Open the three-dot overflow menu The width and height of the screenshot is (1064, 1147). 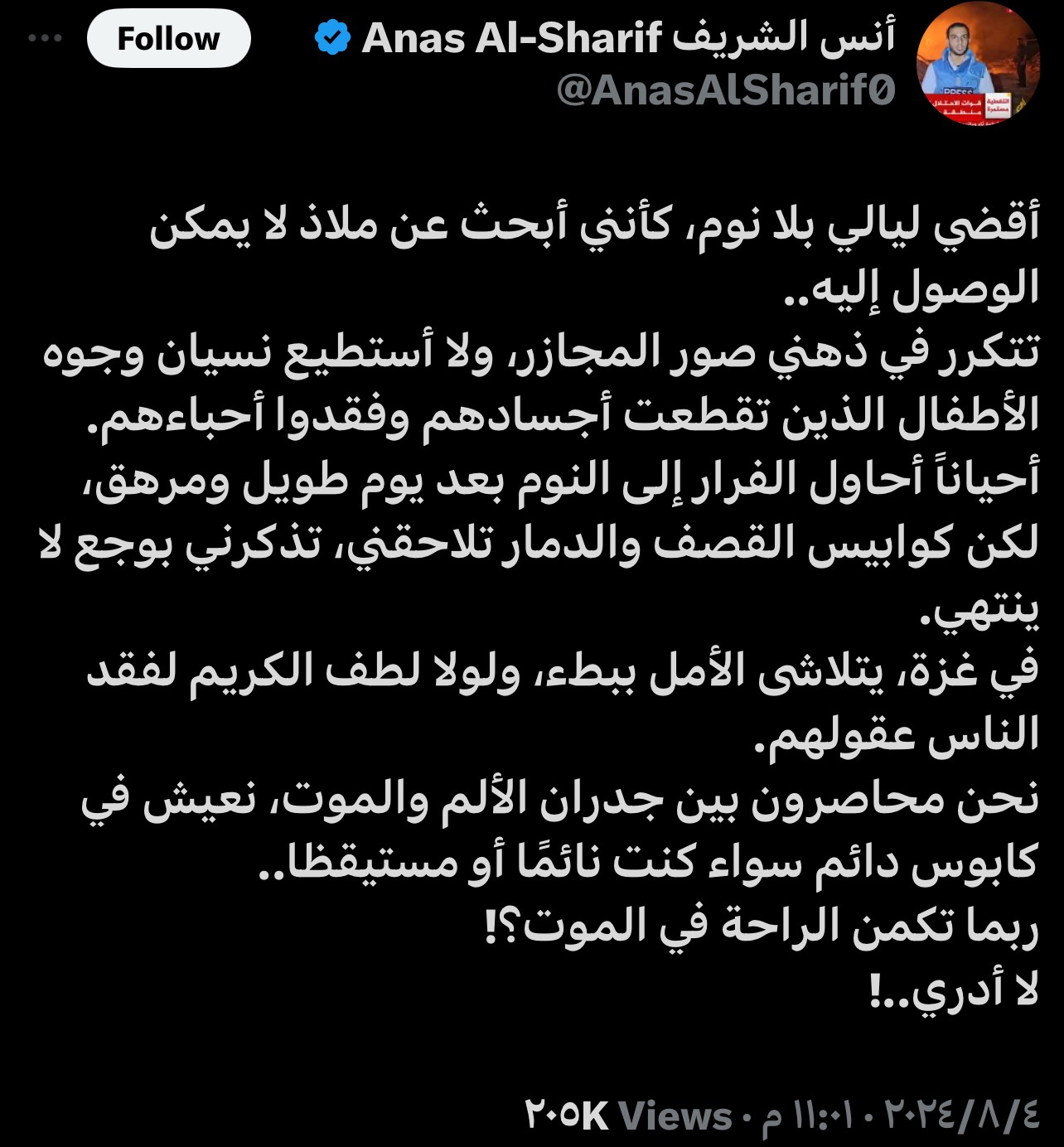click(x=45, y=38)
